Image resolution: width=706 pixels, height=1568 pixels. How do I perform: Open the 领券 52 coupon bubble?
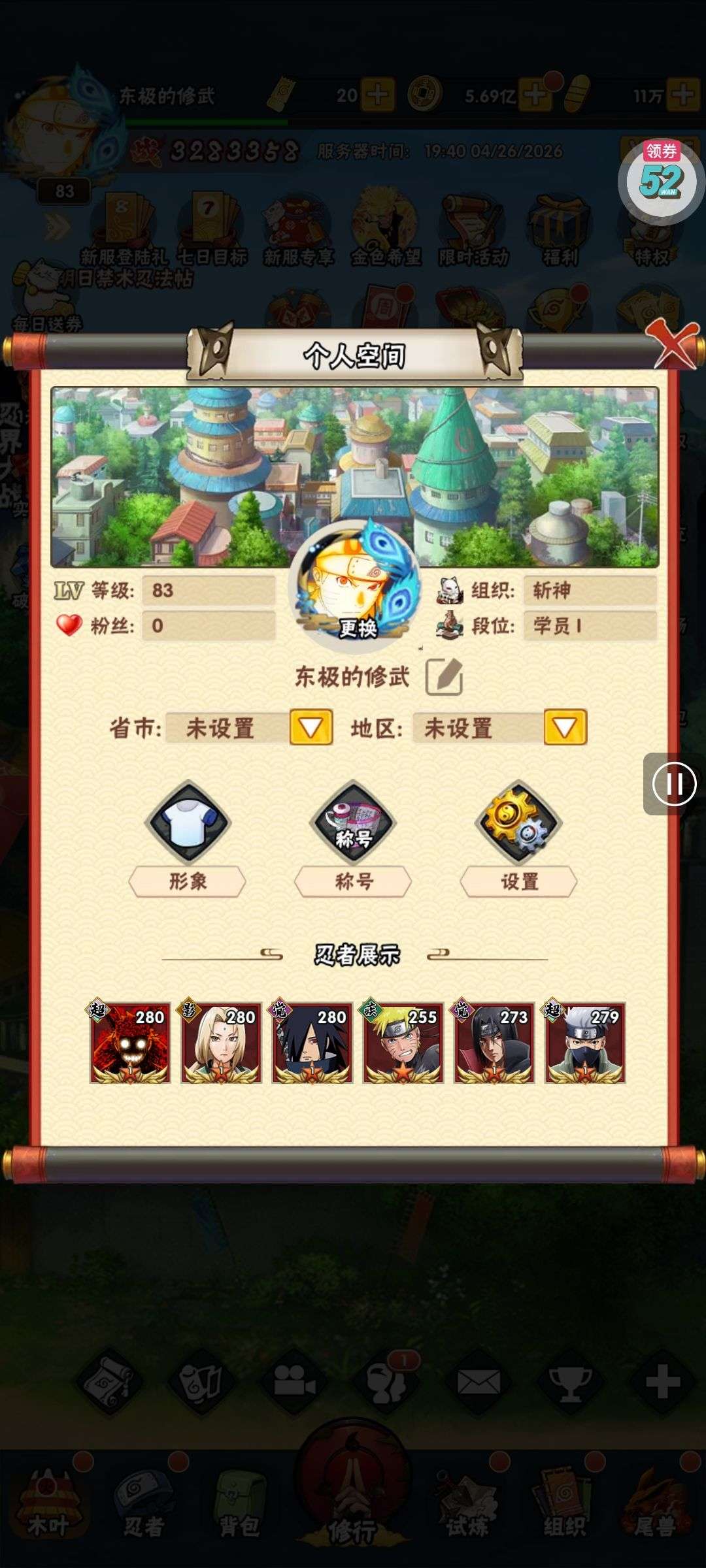(x=661, y=178)
